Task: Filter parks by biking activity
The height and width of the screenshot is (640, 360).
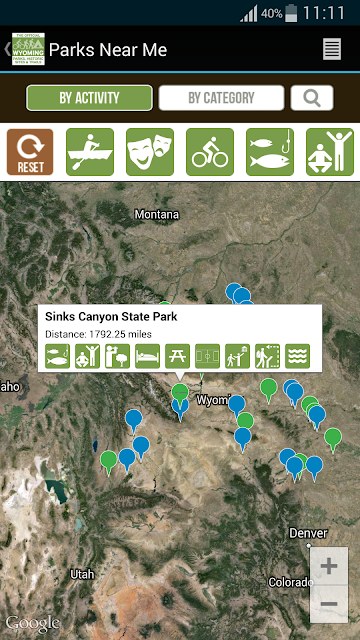Action: click(210, 152)
